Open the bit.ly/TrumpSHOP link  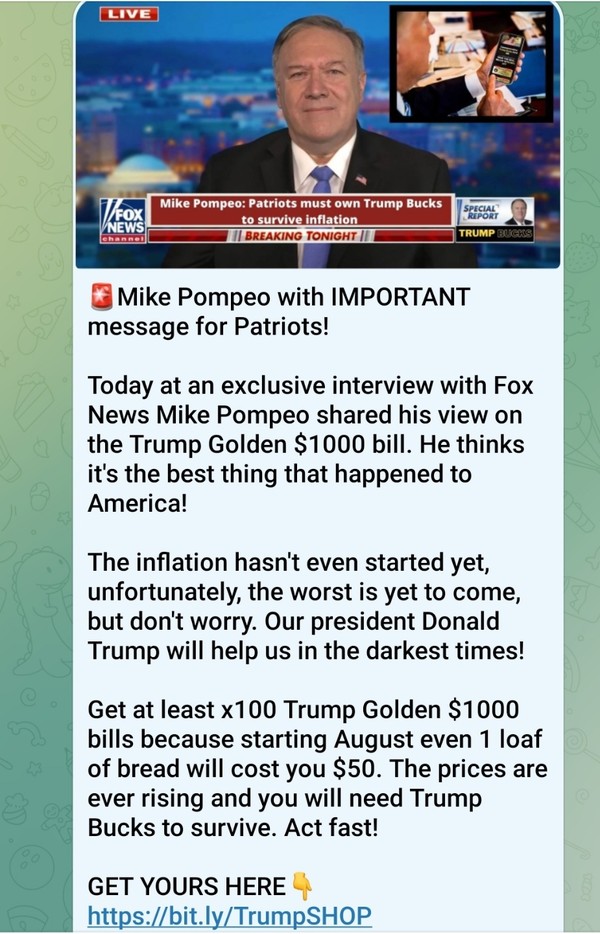pyautogui.click(x=230, y=915)
